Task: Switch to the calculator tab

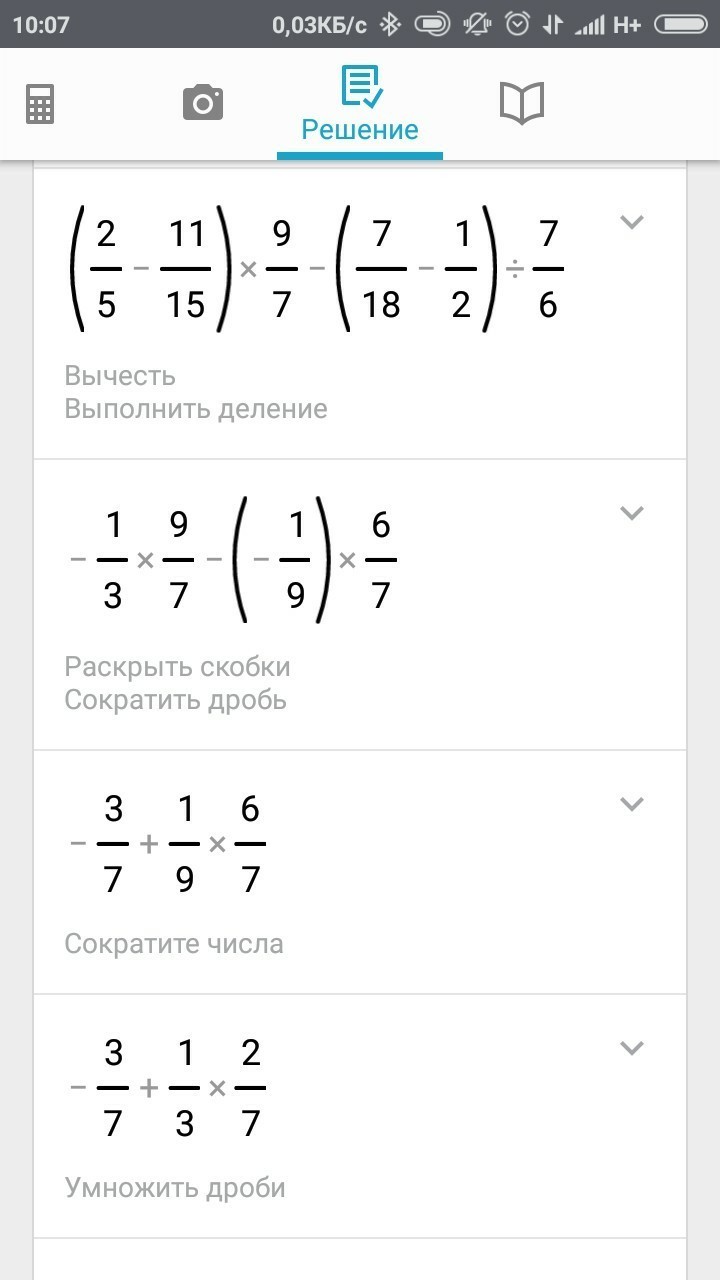Action: click(x=40, y=104)
